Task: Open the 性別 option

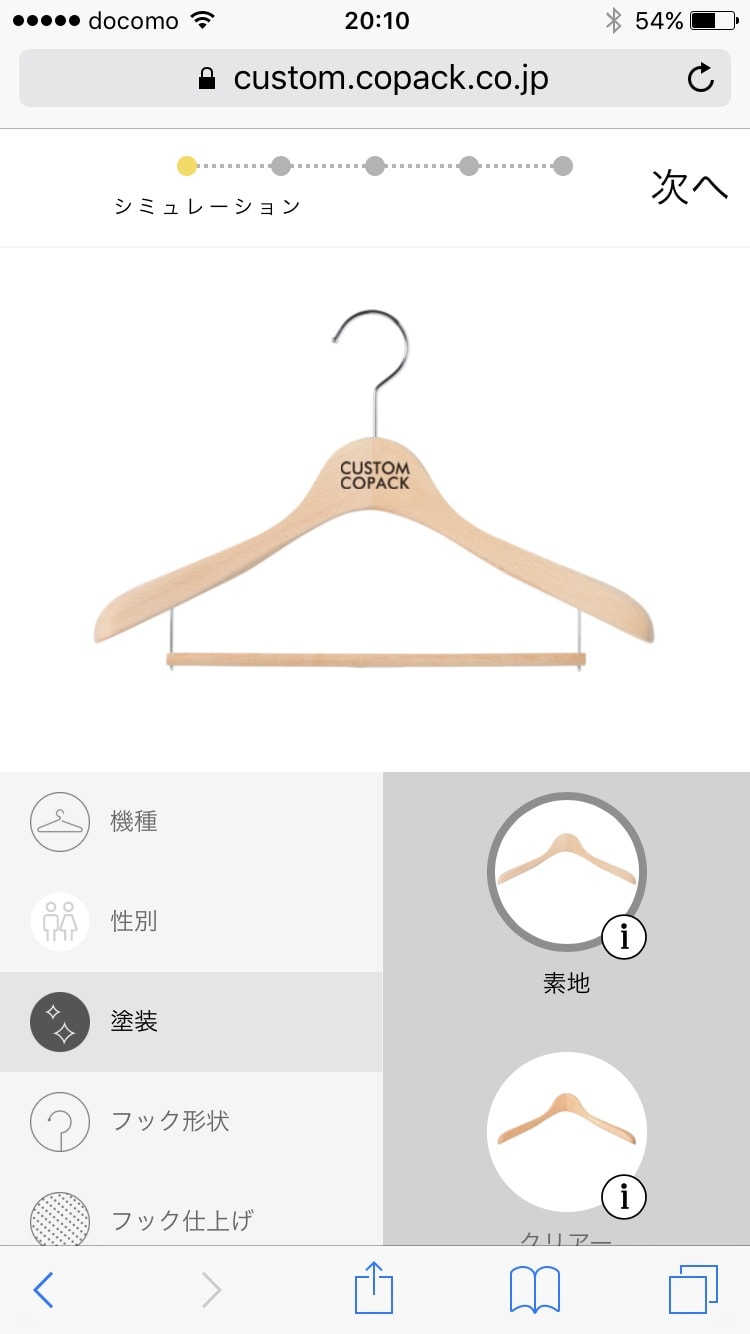Action: 191,922
